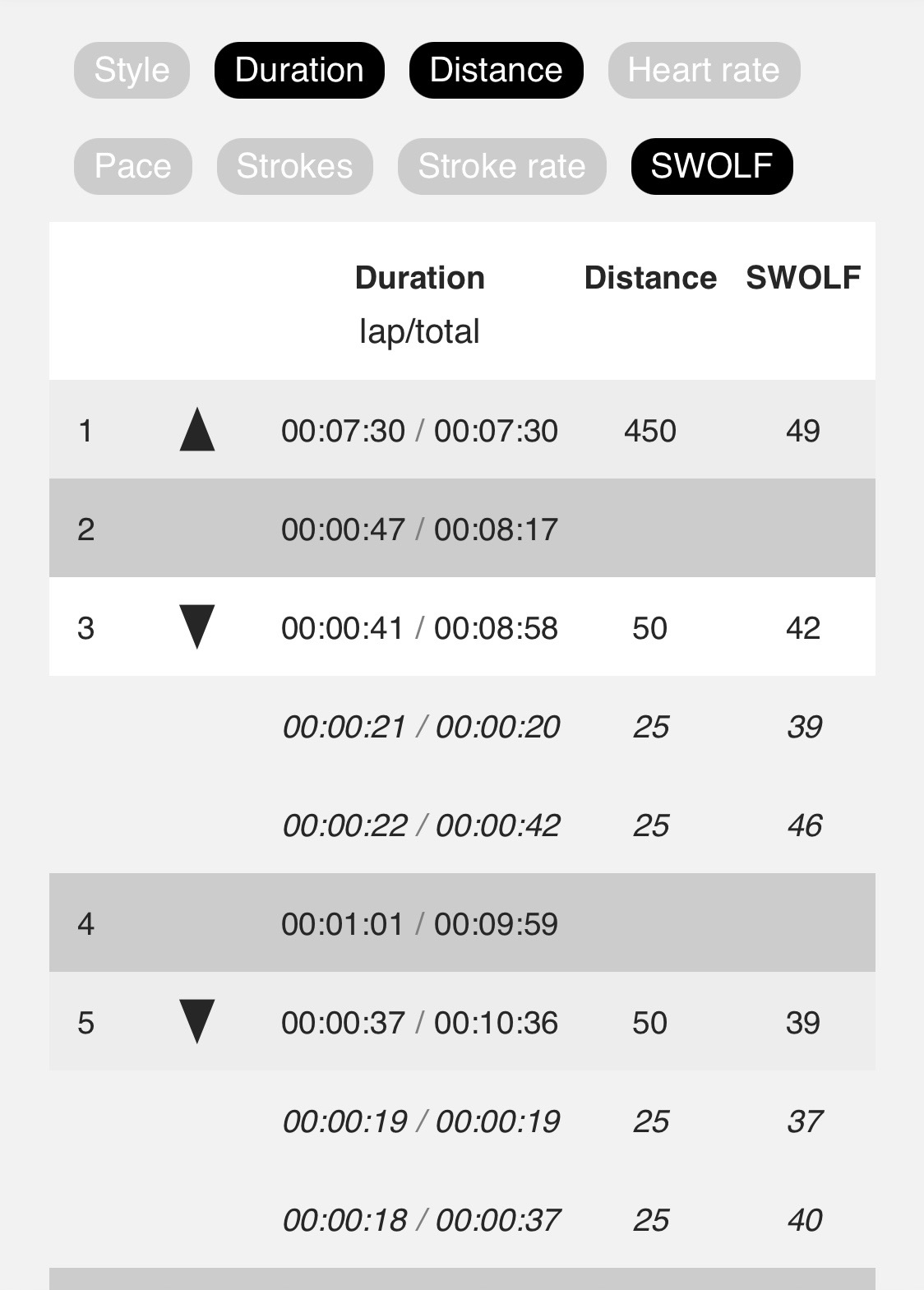The width and height of the screenshot is (924, 1290).
Task: Select the Pace column chip
Action: pyautogui.click(x=133, y=167)
